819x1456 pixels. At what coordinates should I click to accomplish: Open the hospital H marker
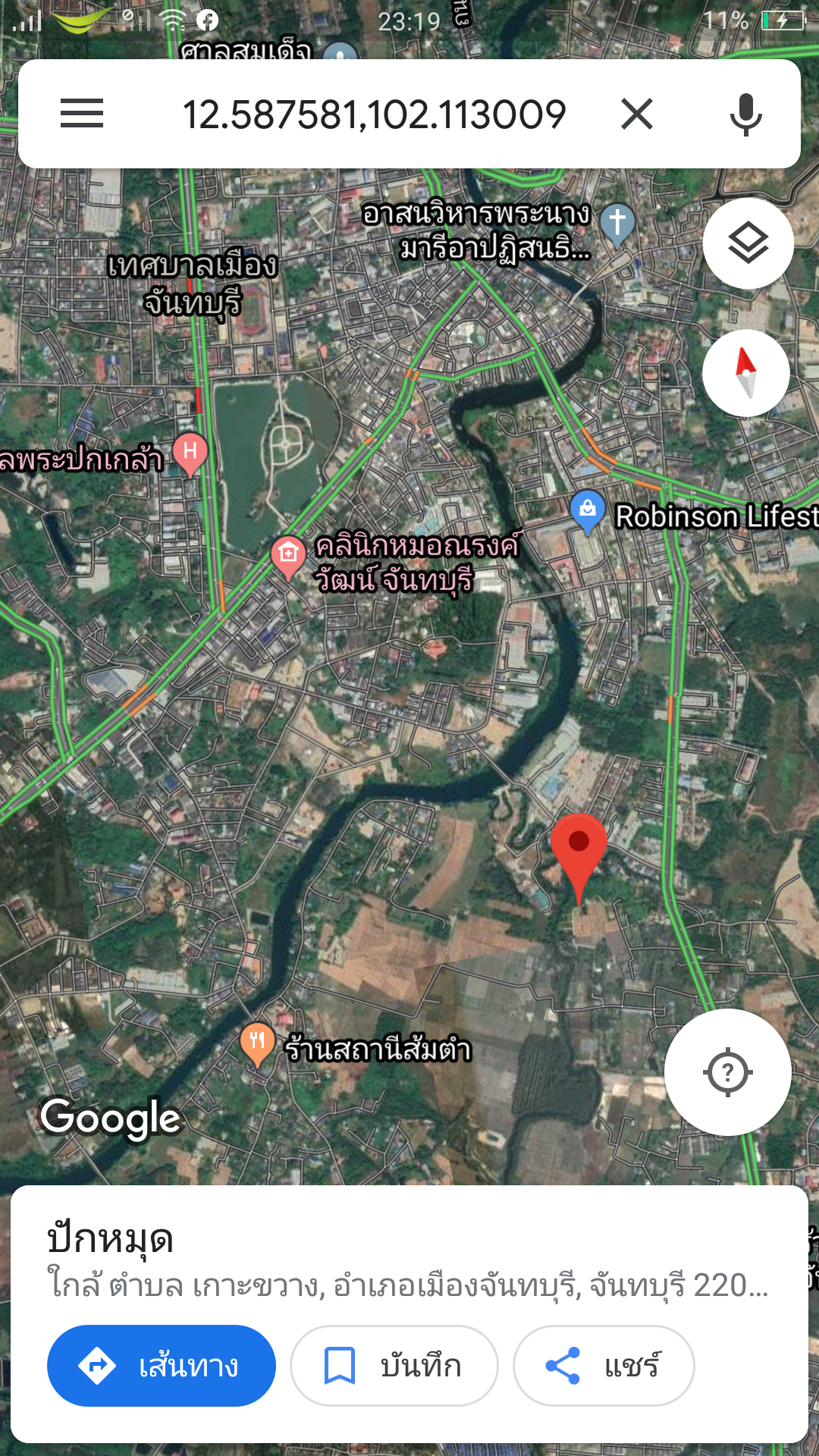(190, 453)
